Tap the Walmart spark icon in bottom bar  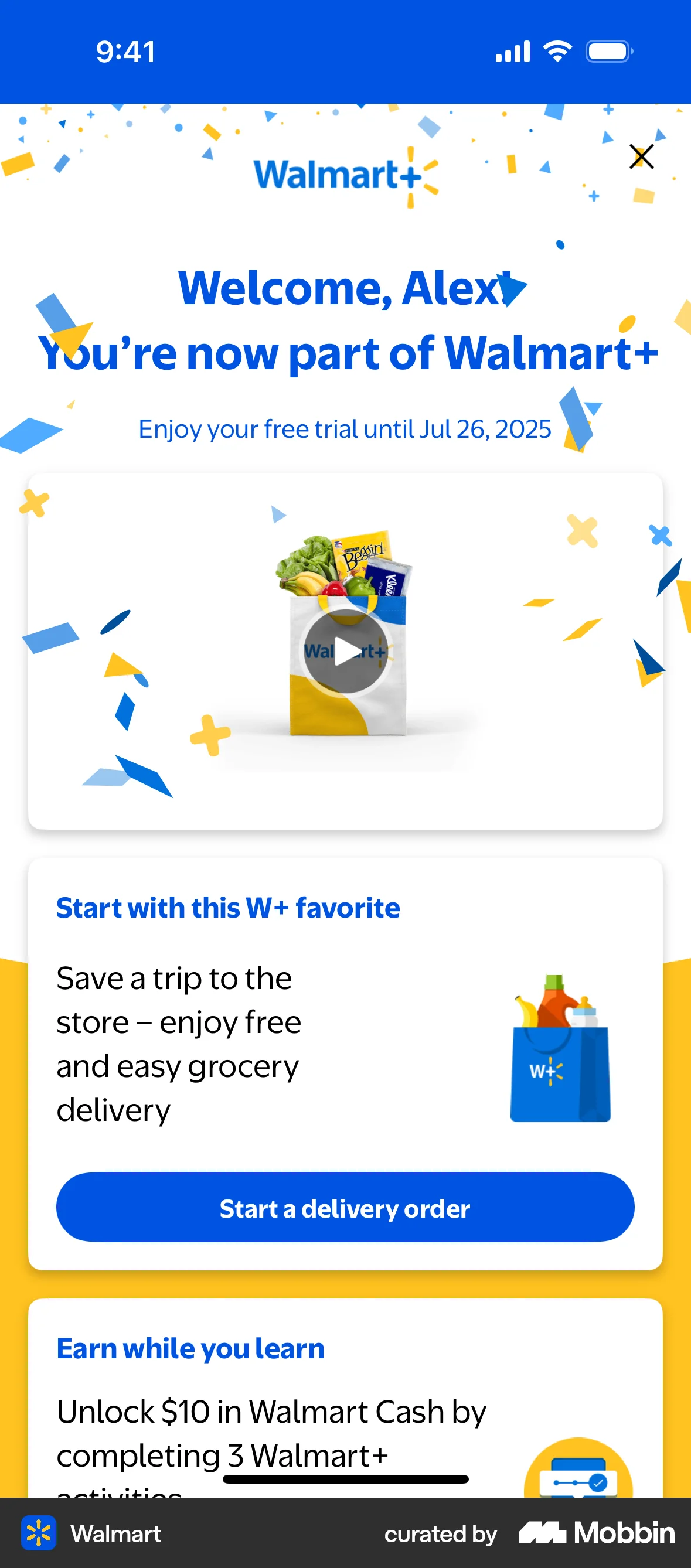point(40,1534)
